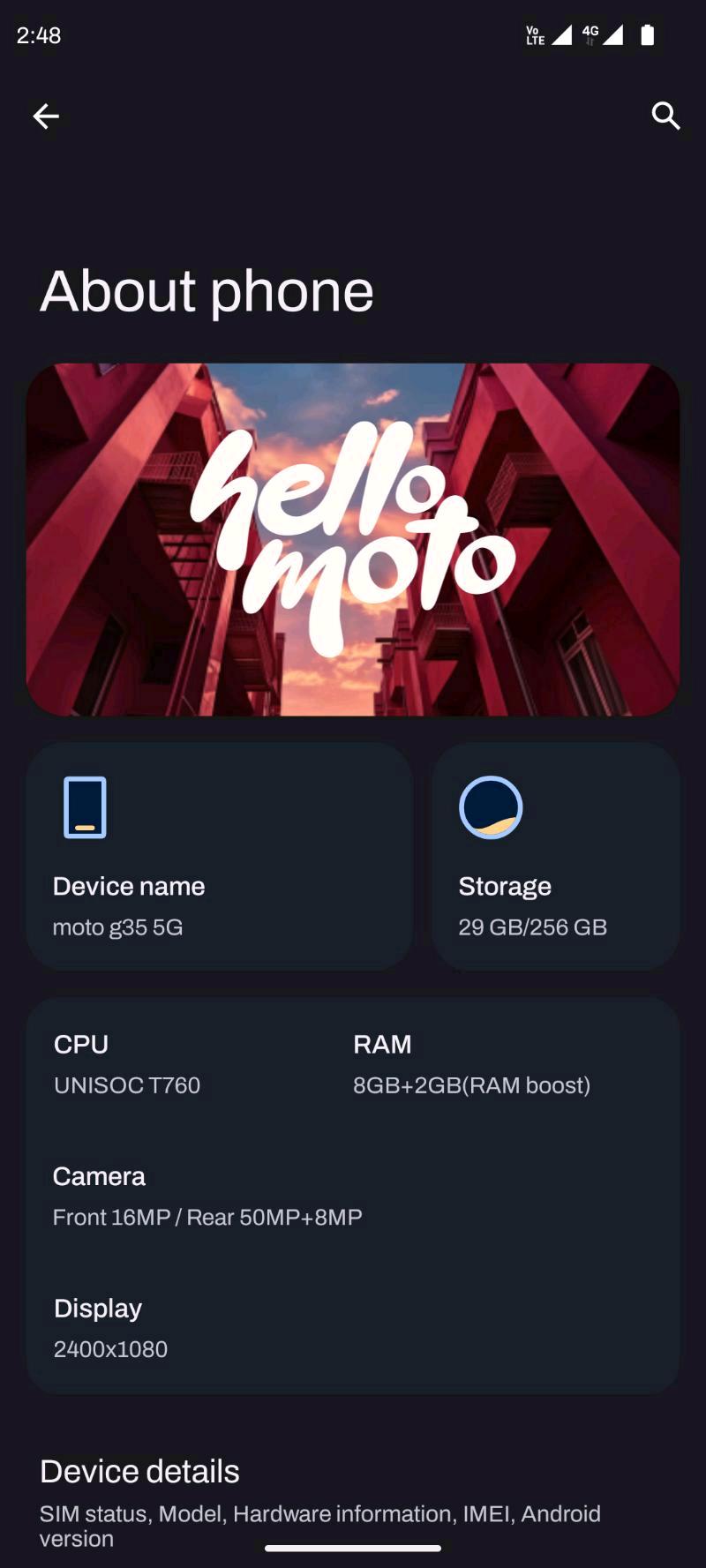Go back from About phone
Image resolution: width=706 pixels, height=1568 pixels.
pyautogui.click(x=46, y=116)
